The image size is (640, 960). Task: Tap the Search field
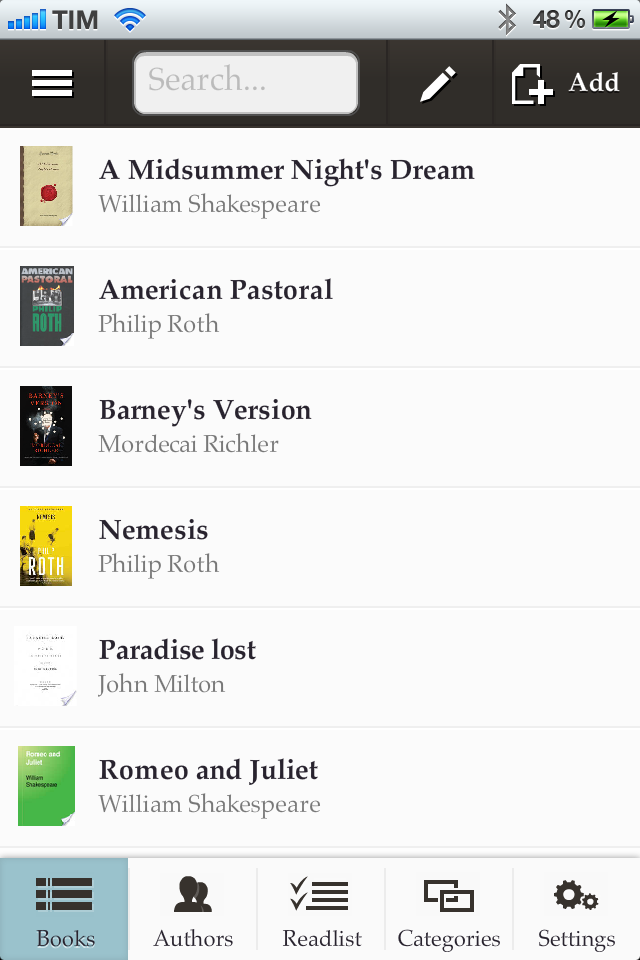pos(246,83)
